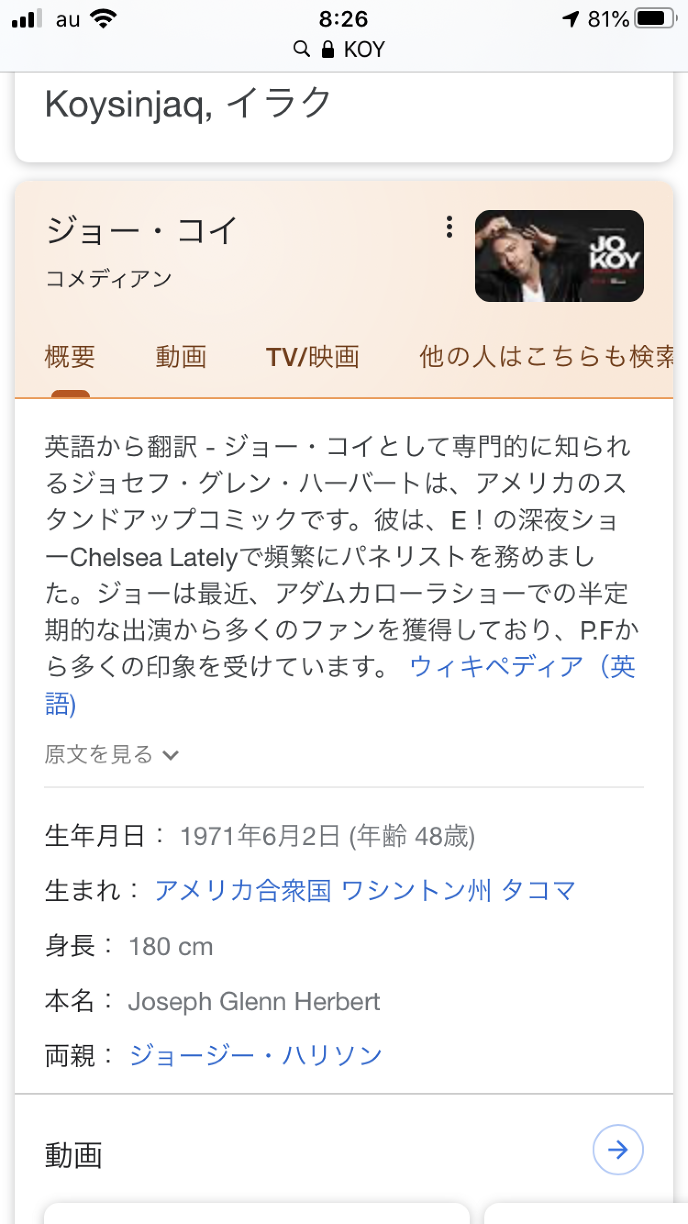688x1224 pixels.
Task: Open the Jo Koy thumbnail image
Action: (559, 256)
